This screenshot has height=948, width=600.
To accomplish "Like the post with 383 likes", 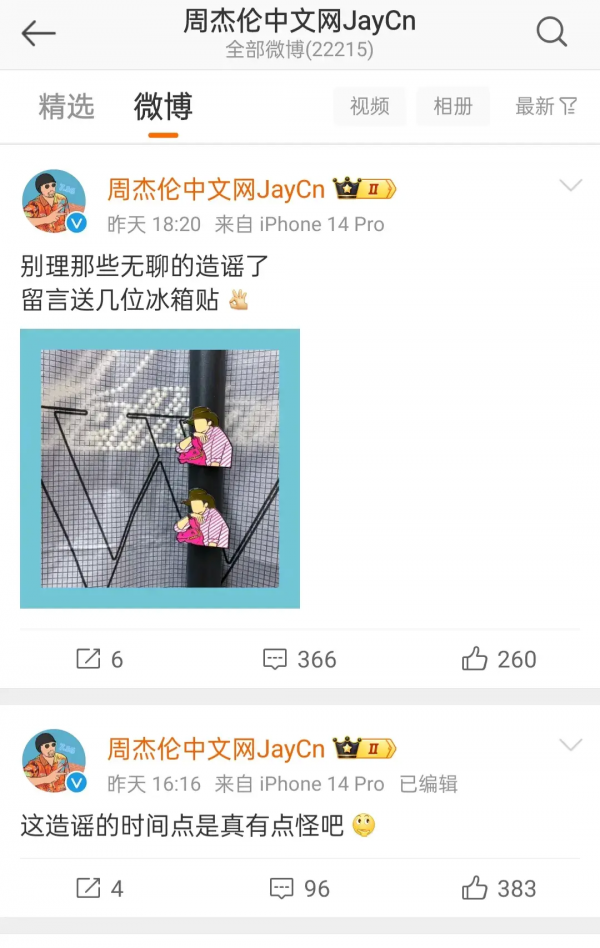I will 499,888.
